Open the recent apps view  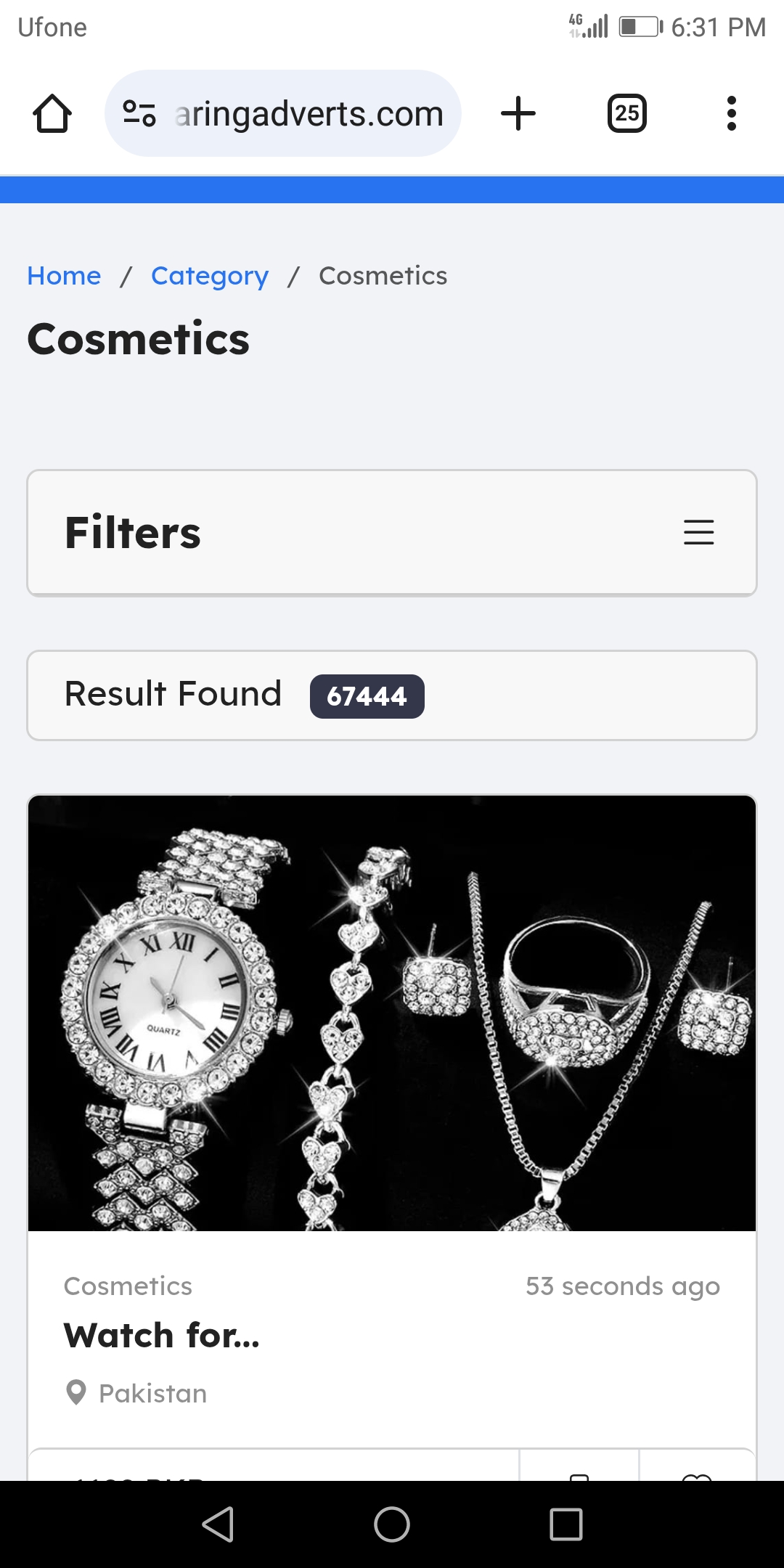tap(566, 1524)
